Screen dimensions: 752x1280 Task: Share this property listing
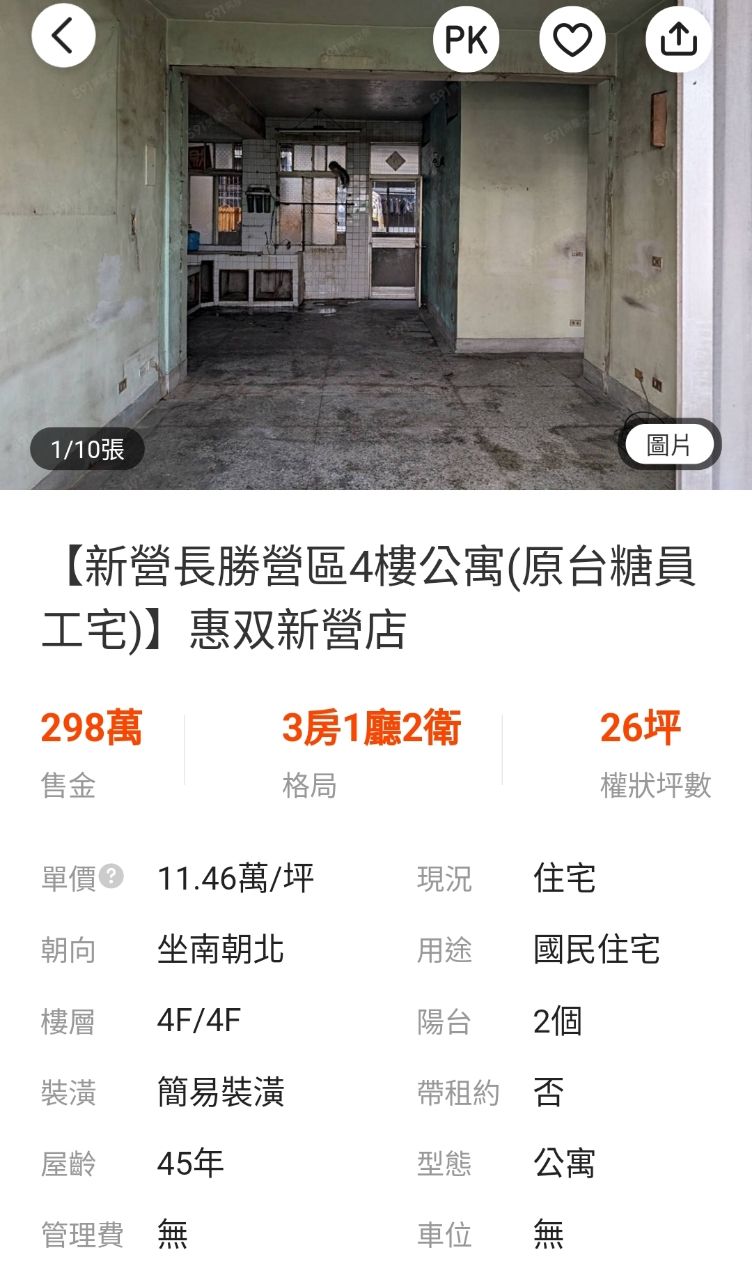678,40
